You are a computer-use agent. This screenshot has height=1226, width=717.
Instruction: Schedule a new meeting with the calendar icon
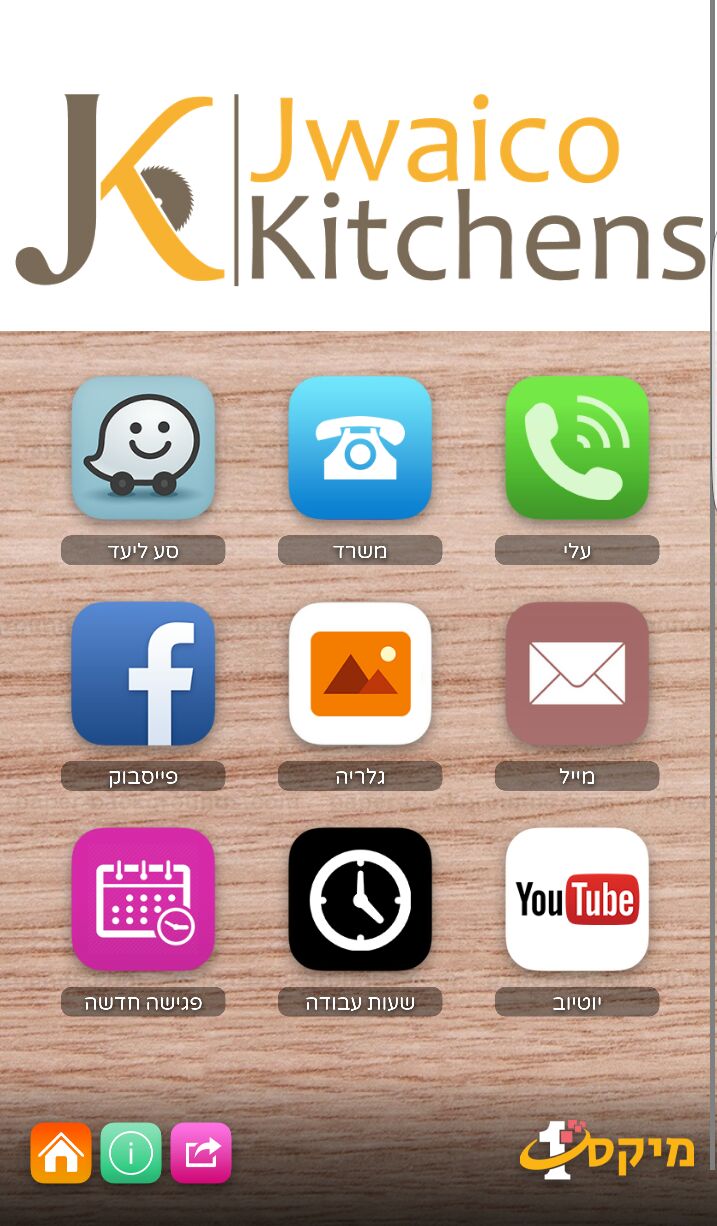tap(143, 899)
